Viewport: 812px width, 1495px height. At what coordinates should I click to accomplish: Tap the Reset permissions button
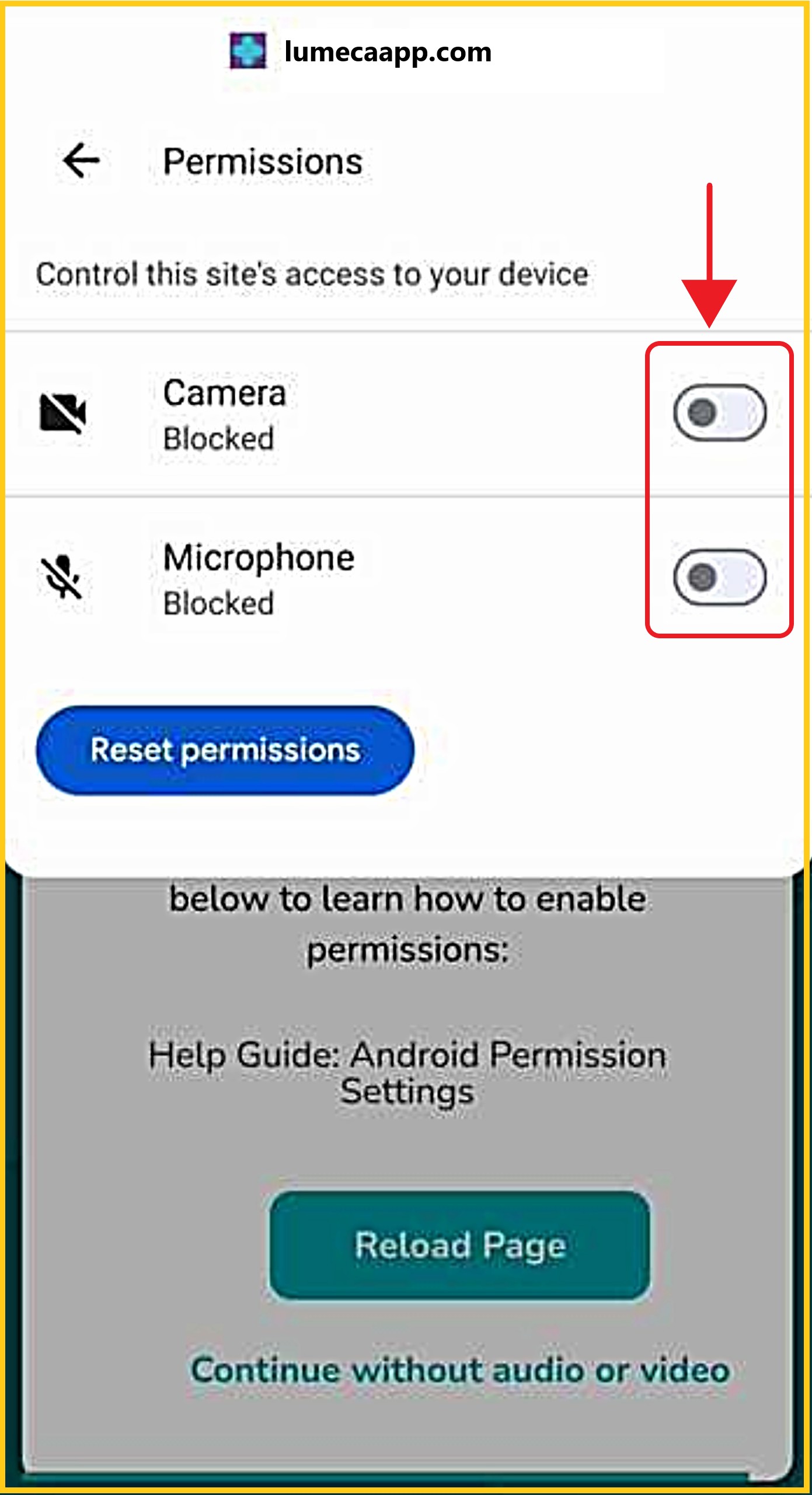click(225, 750)
